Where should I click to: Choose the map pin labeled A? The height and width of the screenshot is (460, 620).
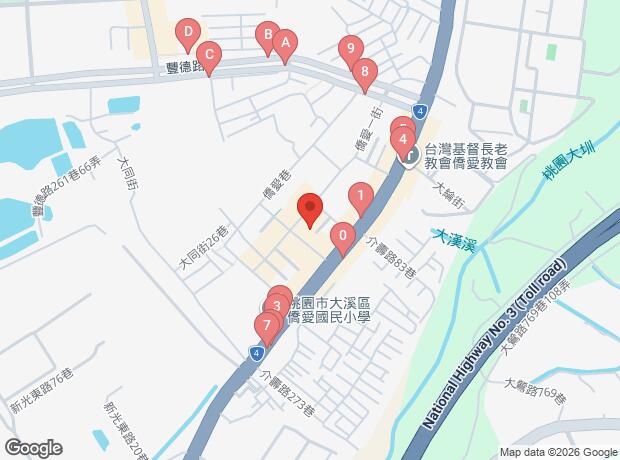[285, 43]
